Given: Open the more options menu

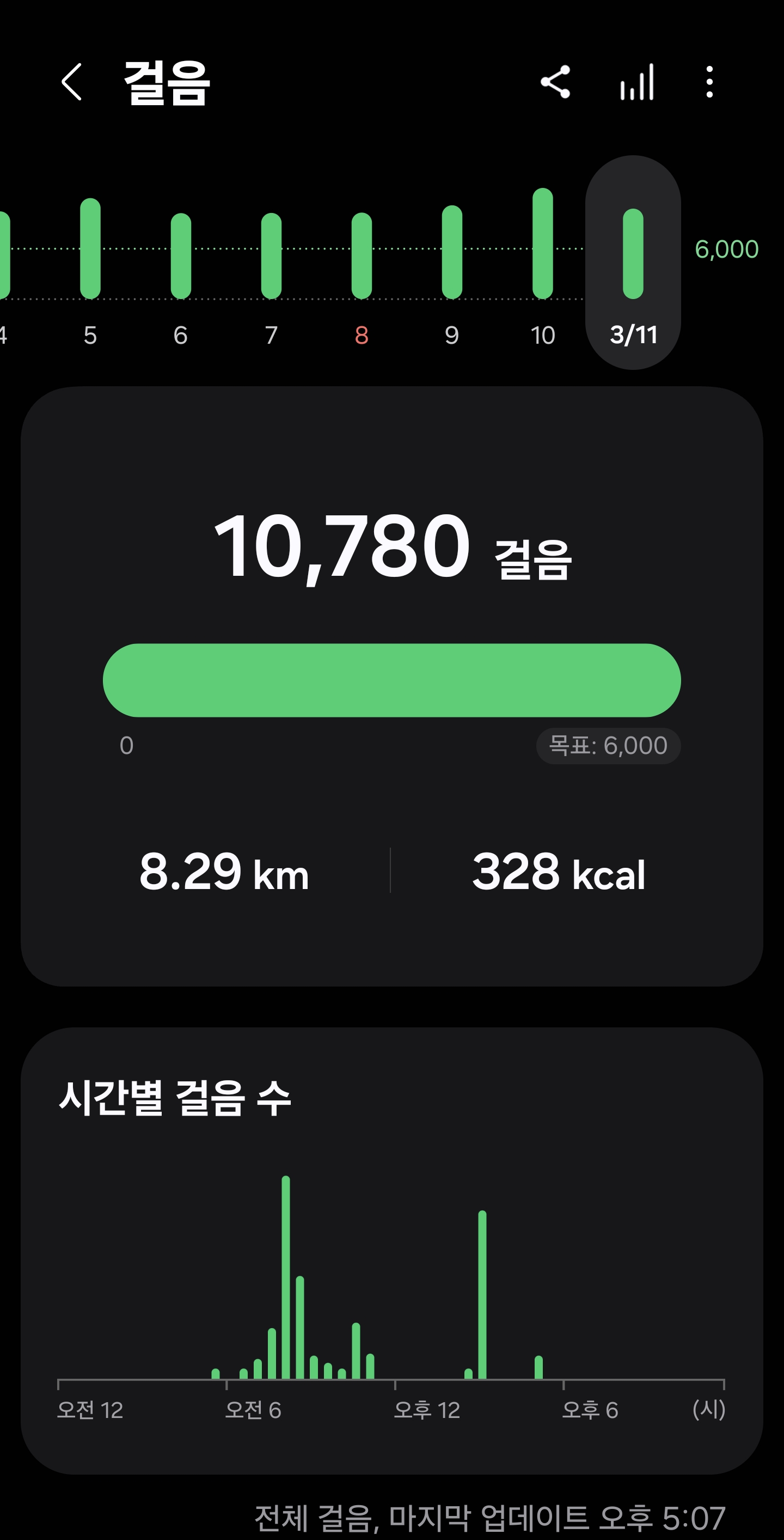Looking at the screenshot, I should [709, 82].
